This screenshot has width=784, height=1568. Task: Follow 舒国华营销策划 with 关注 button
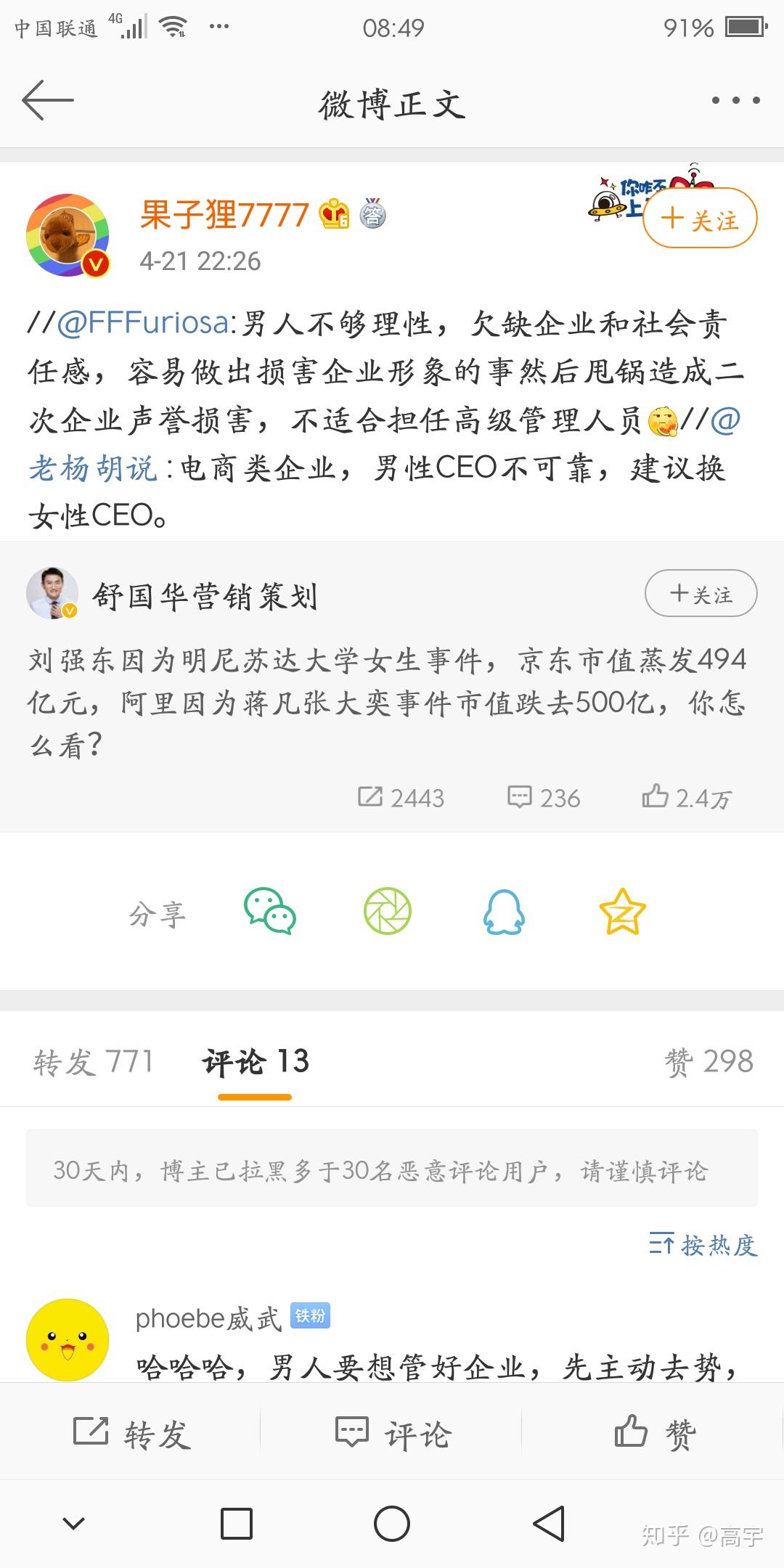(701, 594)
